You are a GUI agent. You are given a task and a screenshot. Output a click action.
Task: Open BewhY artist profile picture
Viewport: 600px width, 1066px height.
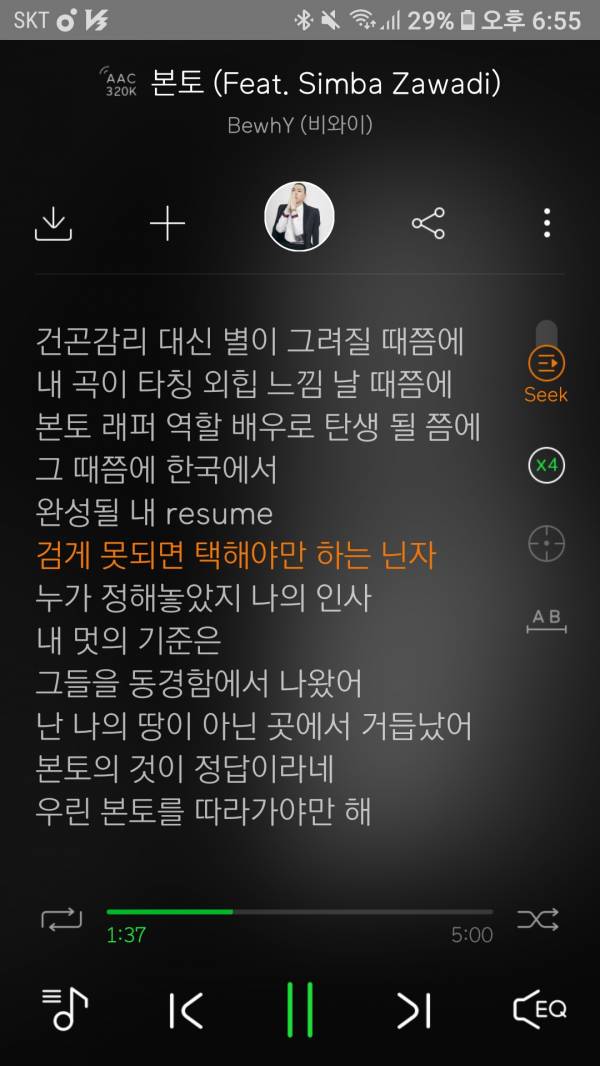pos(299,217)
